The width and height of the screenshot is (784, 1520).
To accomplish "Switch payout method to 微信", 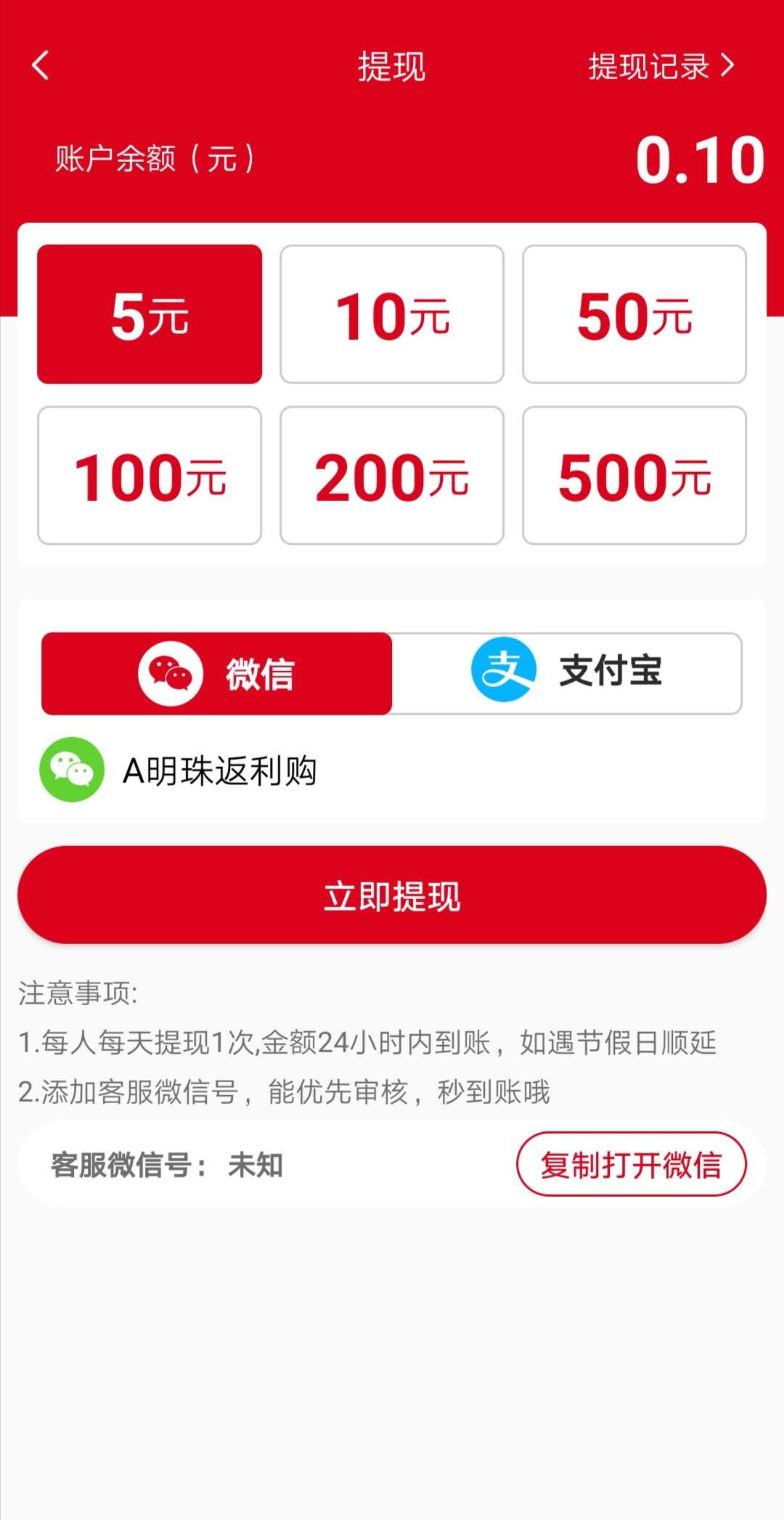I will coord(216,673).
